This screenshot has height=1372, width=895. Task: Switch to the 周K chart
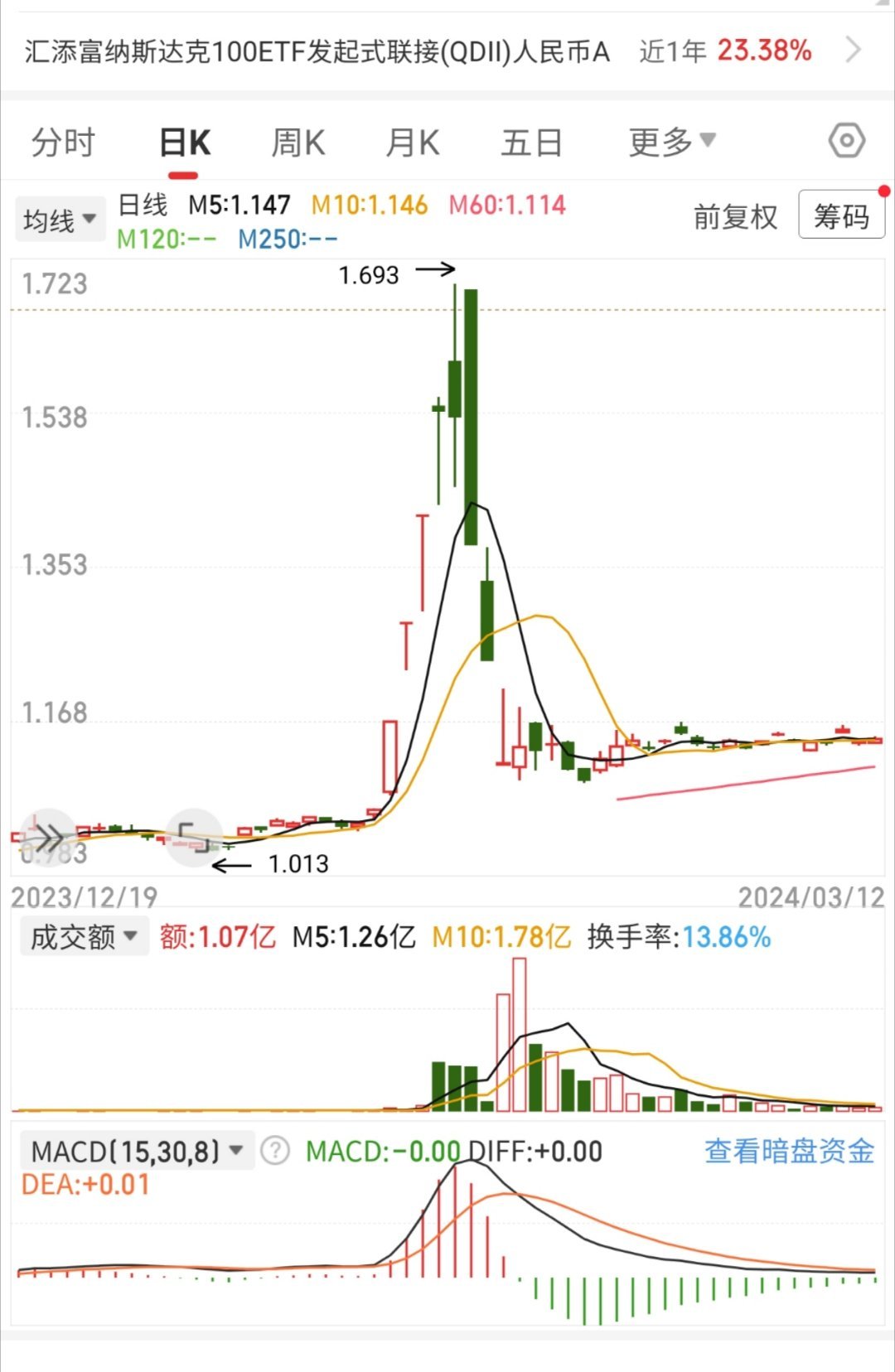click(298, 143)
